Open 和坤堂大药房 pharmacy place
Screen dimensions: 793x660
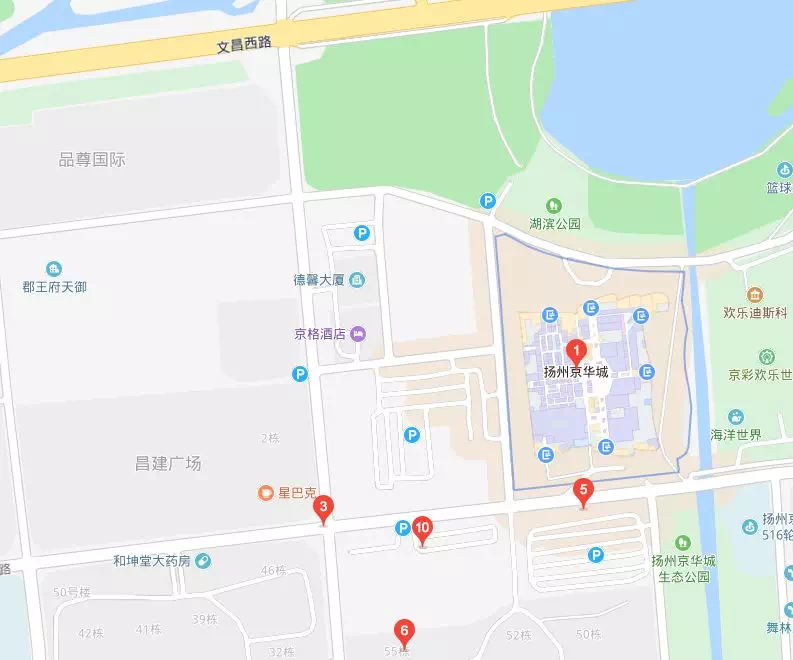click(x=203, y=560)
